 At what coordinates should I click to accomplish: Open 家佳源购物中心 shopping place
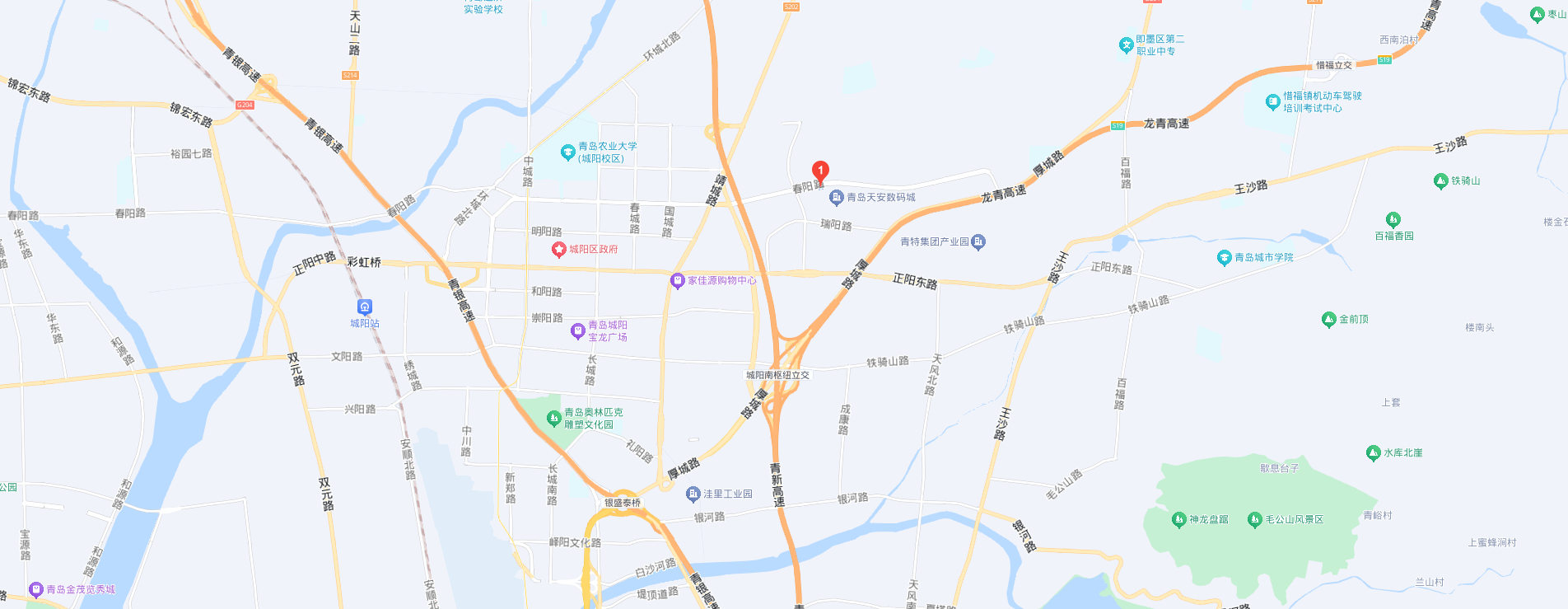pyautogui.click(x=677, y=281)
